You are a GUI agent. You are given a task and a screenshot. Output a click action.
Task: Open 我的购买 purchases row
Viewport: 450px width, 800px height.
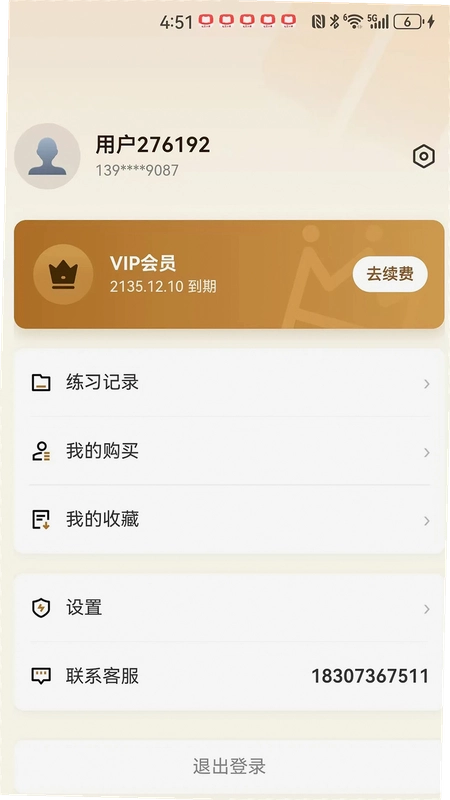(229, 451)
